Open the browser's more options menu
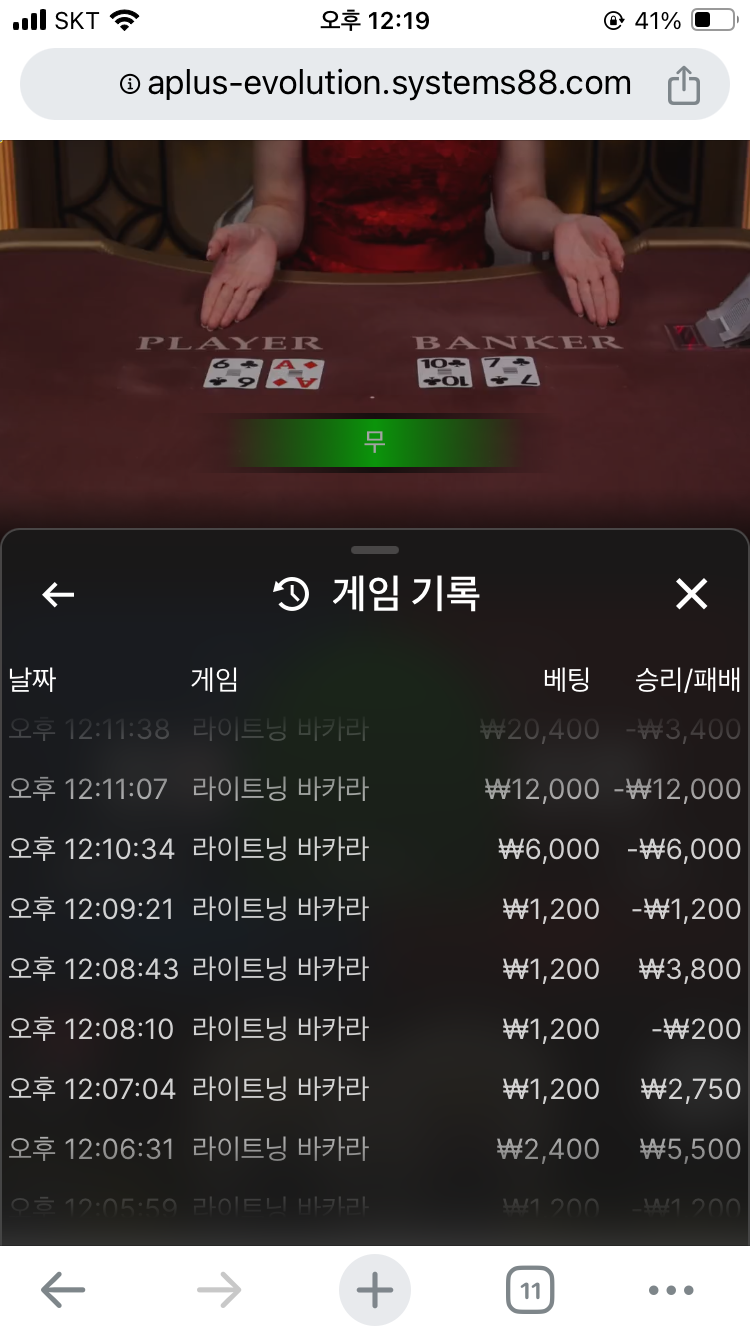The height and width of the screenshot is (1334, 750). (671, 1291)
